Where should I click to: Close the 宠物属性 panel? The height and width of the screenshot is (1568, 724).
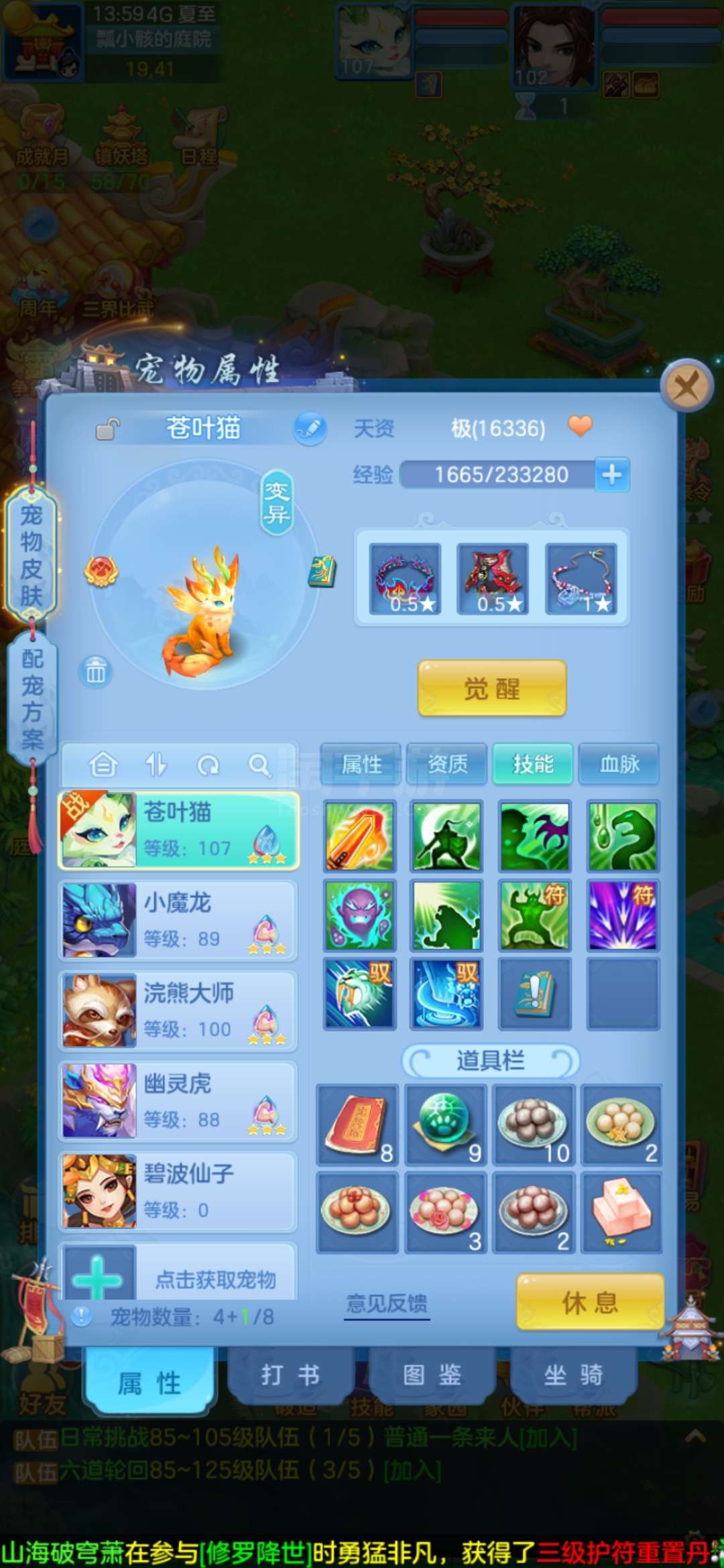pos(686,386)
